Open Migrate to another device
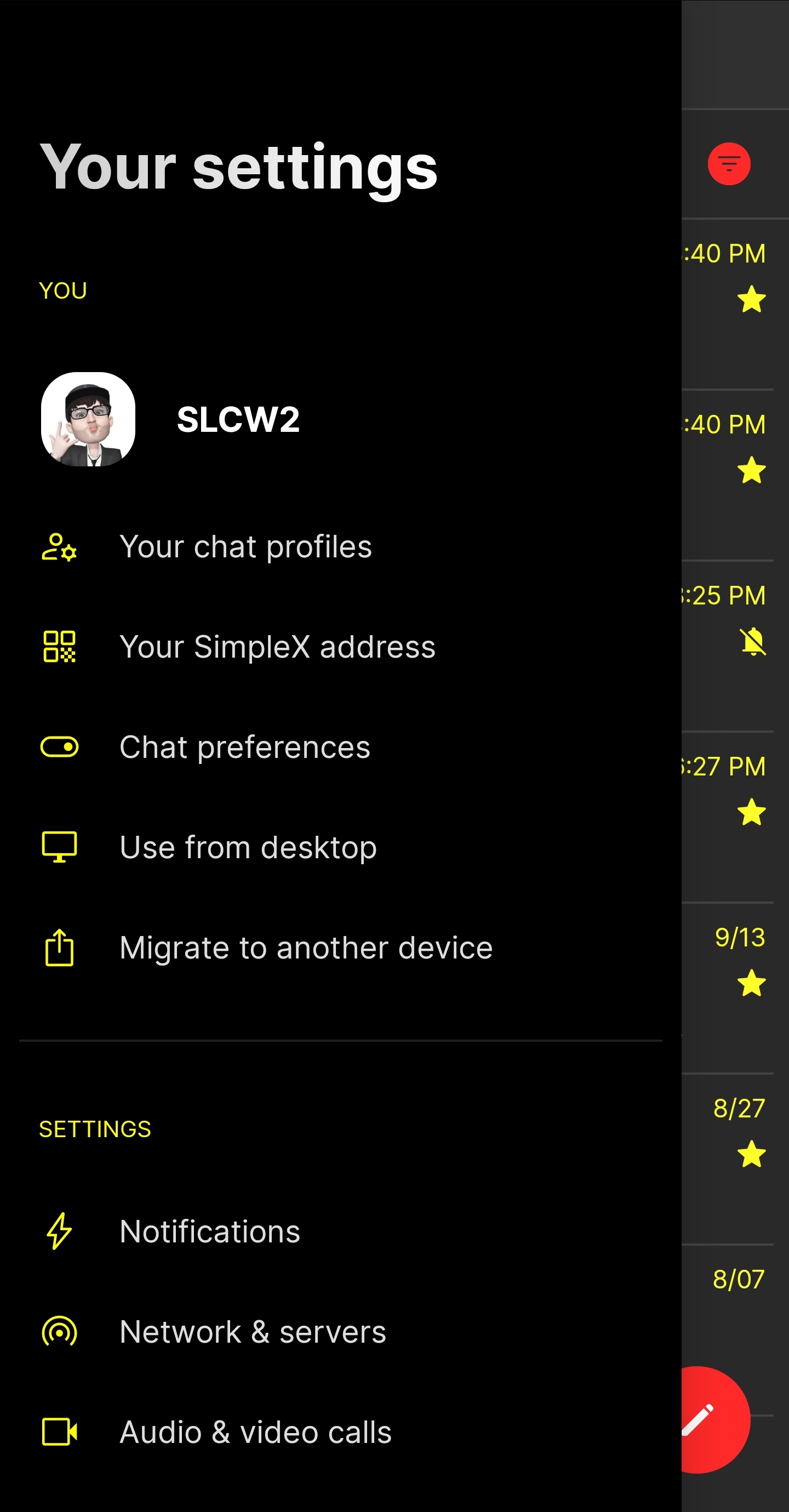 [305, 948]
